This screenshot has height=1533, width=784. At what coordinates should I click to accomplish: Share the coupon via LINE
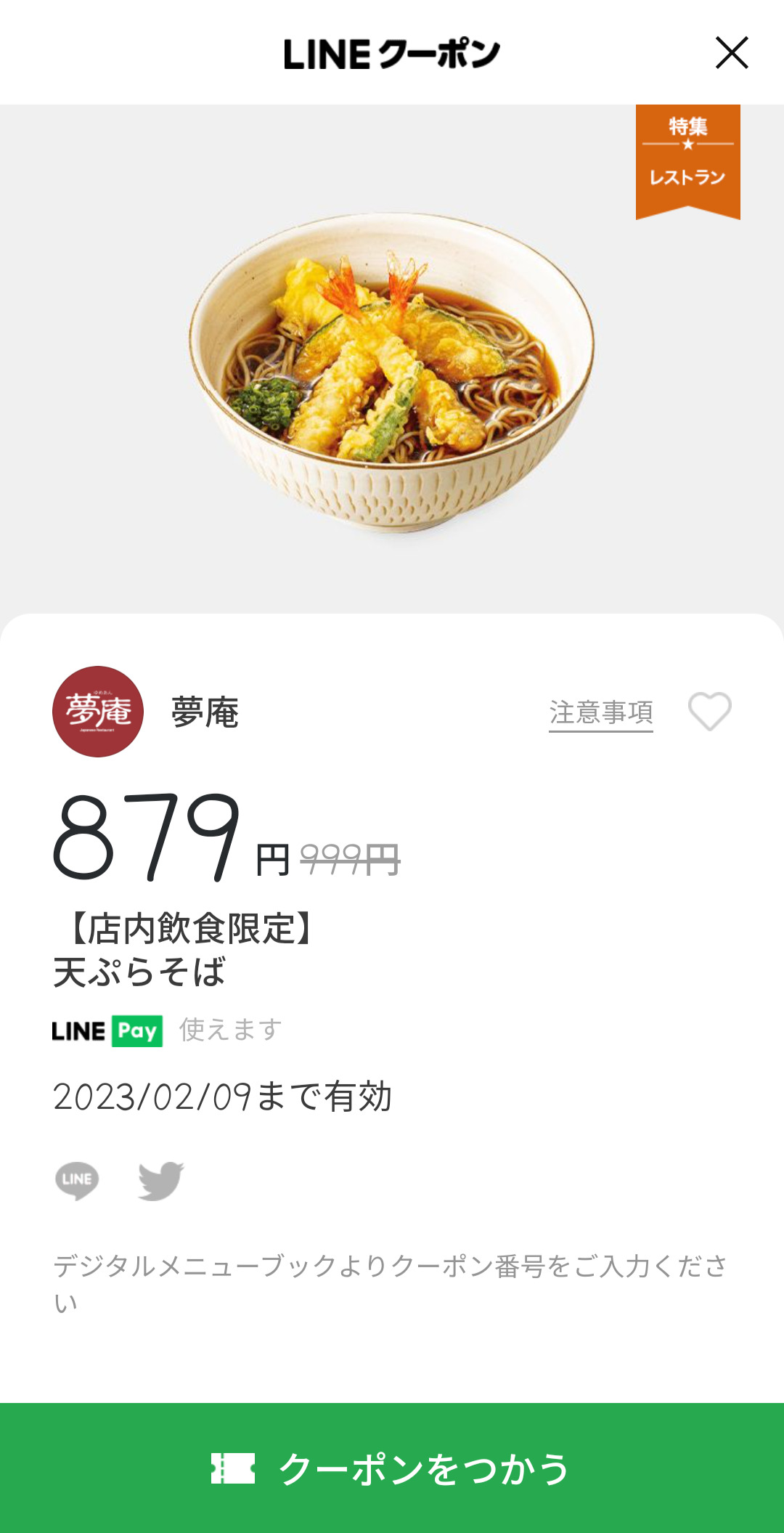(77, 1180)
